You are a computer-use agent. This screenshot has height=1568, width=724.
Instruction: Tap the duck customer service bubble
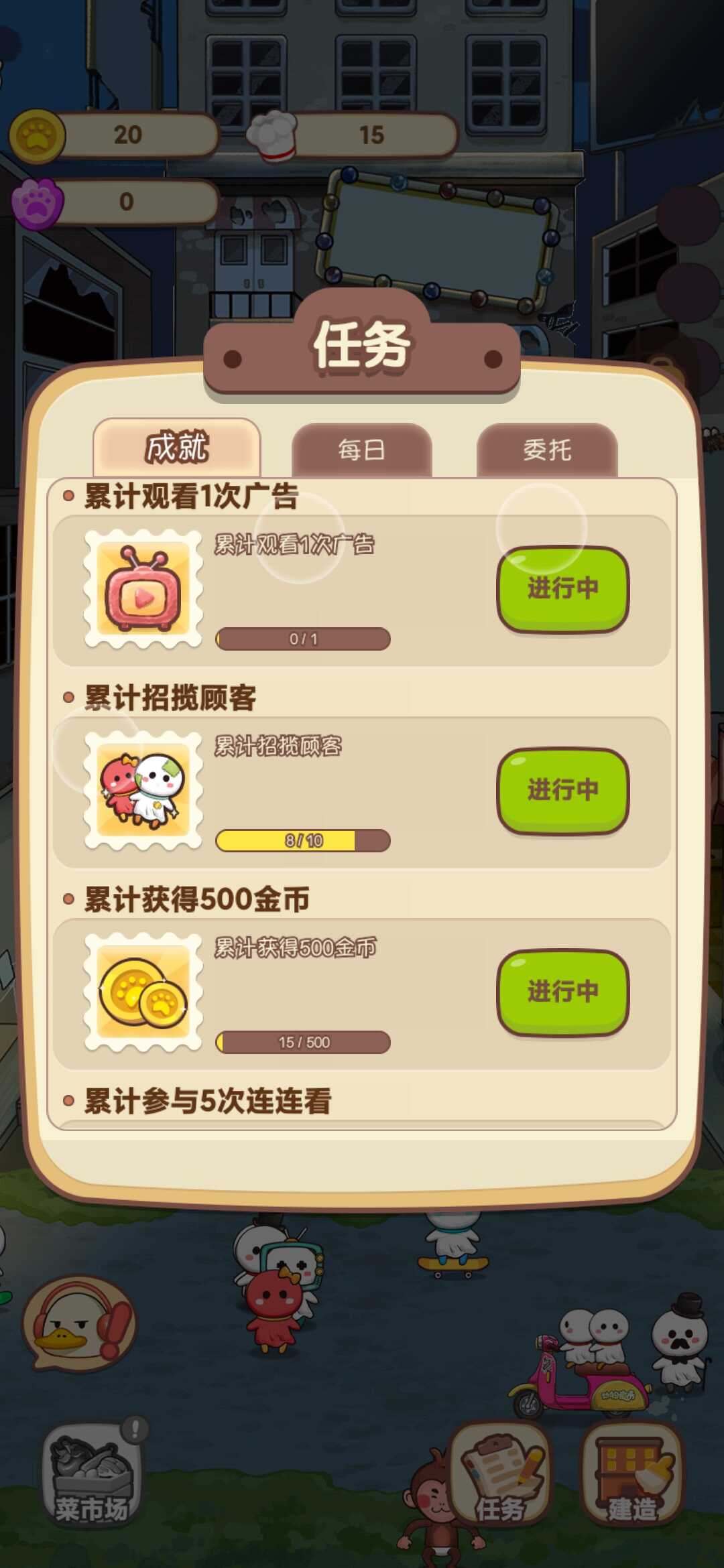click(79, 1323)
